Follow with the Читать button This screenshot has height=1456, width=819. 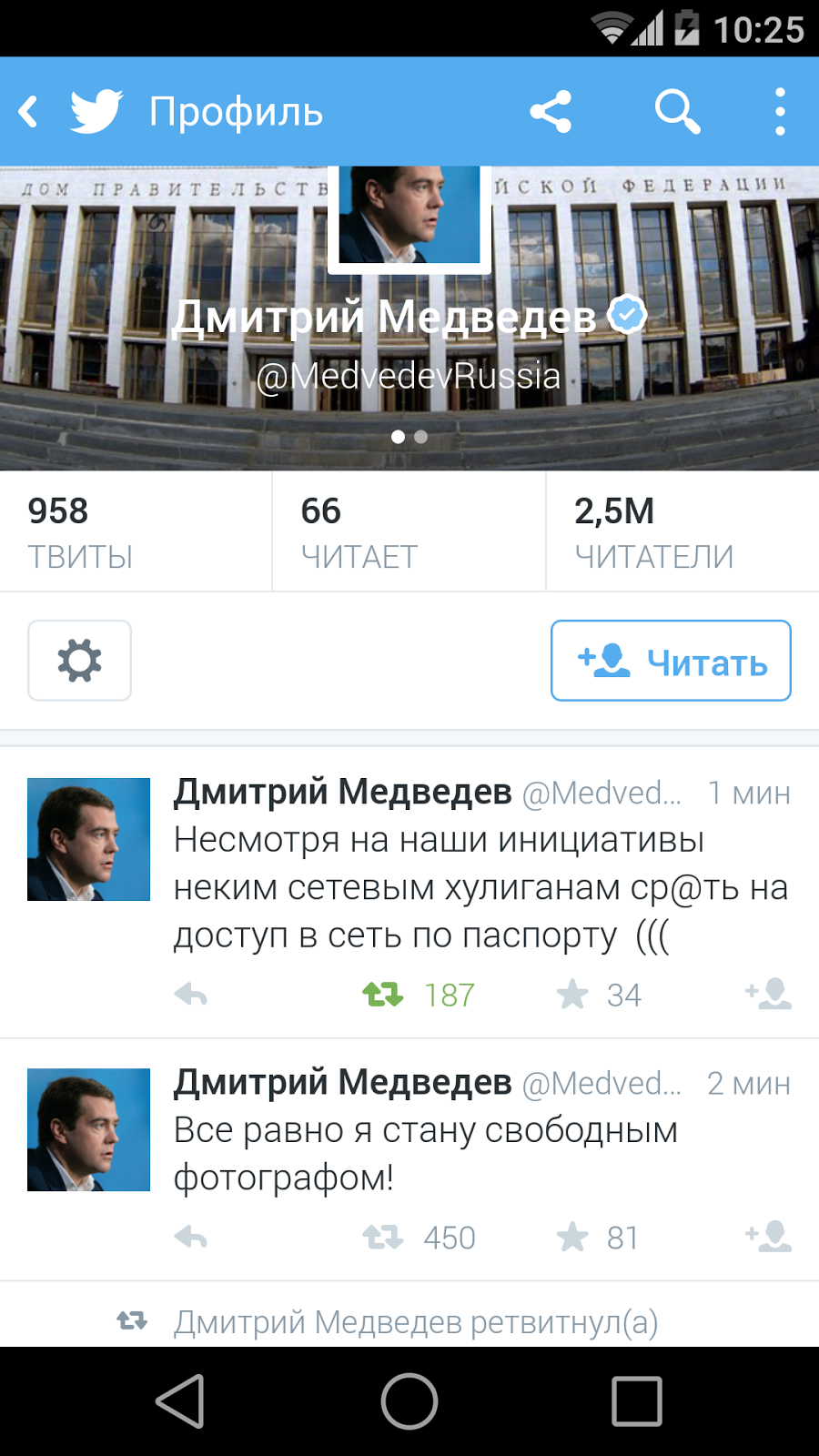coord(671,661)
